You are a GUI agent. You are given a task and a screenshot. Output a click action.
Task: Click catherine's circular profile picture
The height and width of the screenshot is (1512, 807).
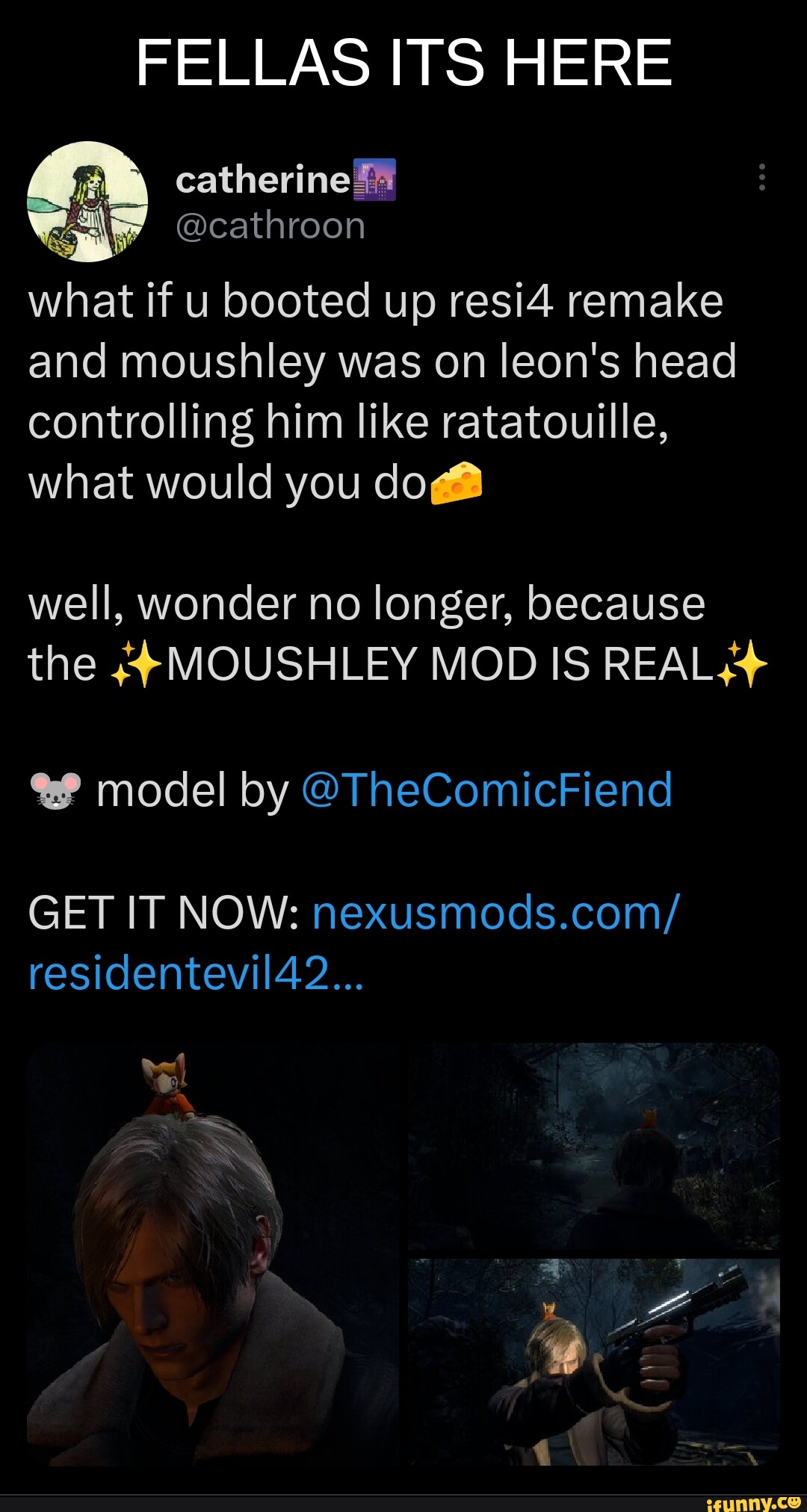click(86, 202)
